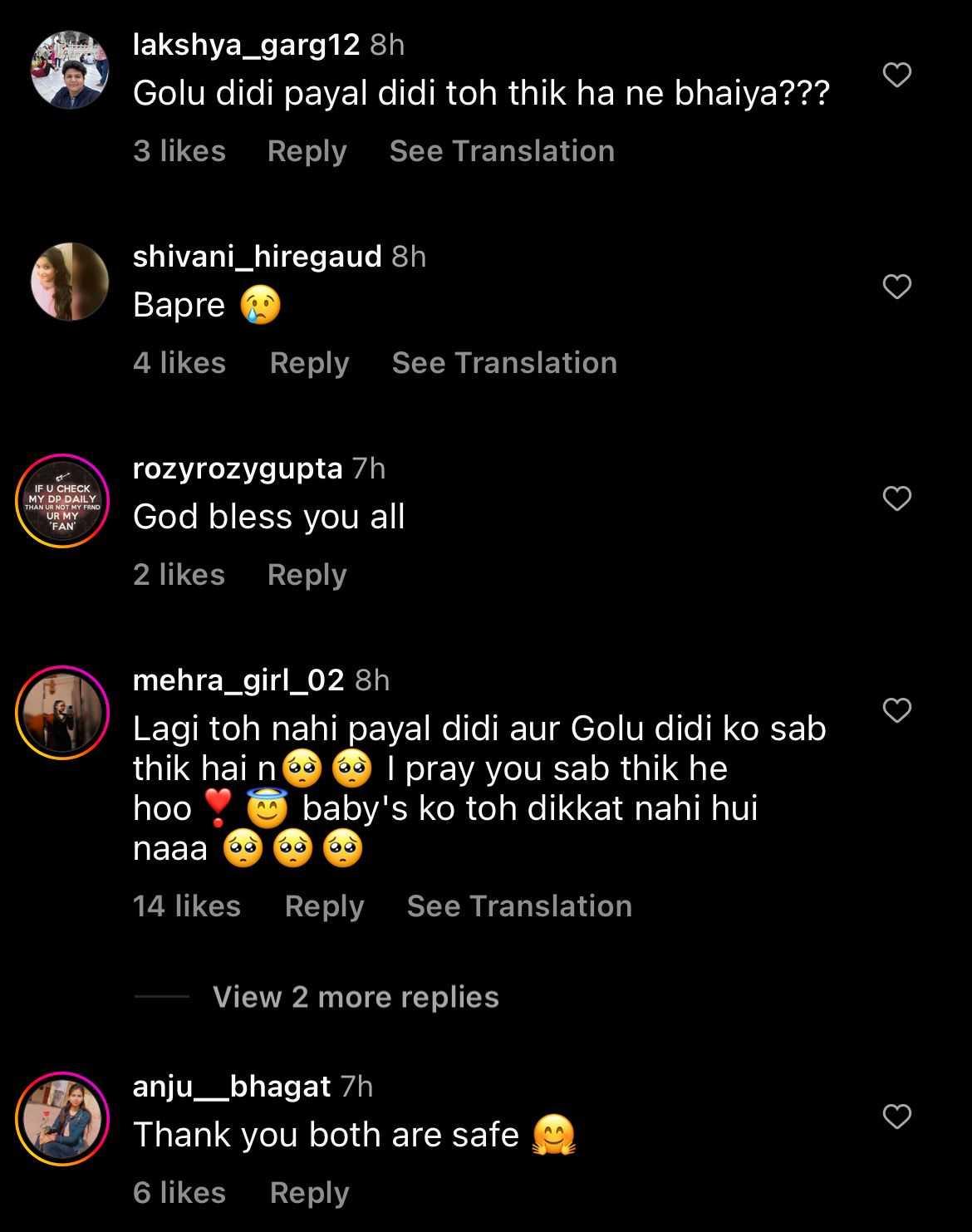Like rozyrozygupta's God bless comment
This screenshot has height=1232, width=972.
(896, 498)
